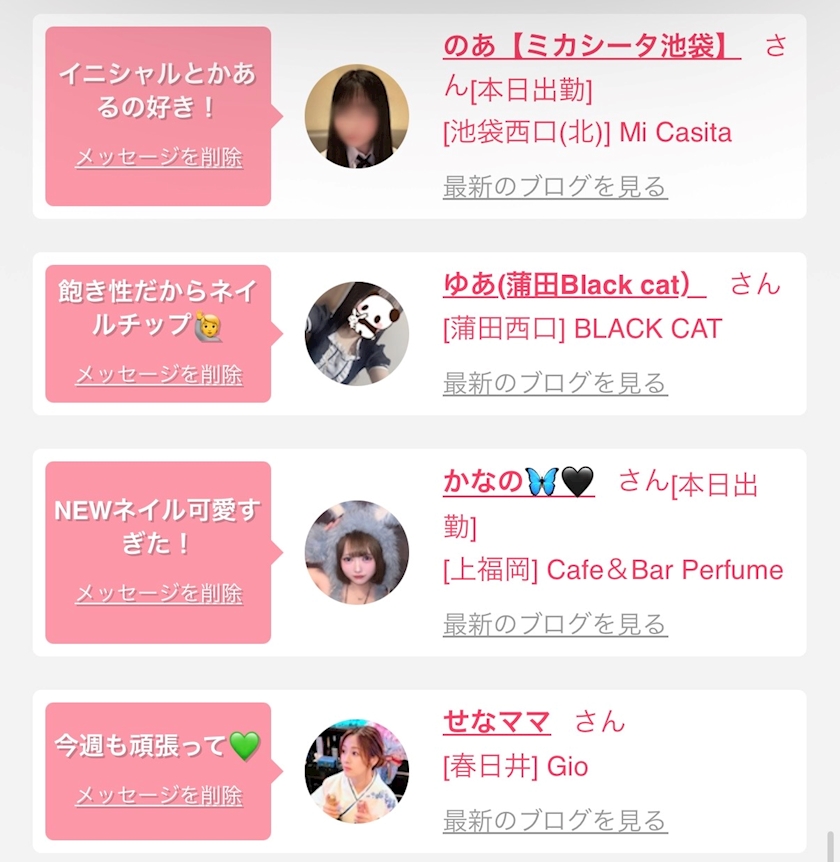Viewport: 840px width, 862px height.
Task: Delete the 飽き性だからネイルチップ message
Action: point(158,375)
